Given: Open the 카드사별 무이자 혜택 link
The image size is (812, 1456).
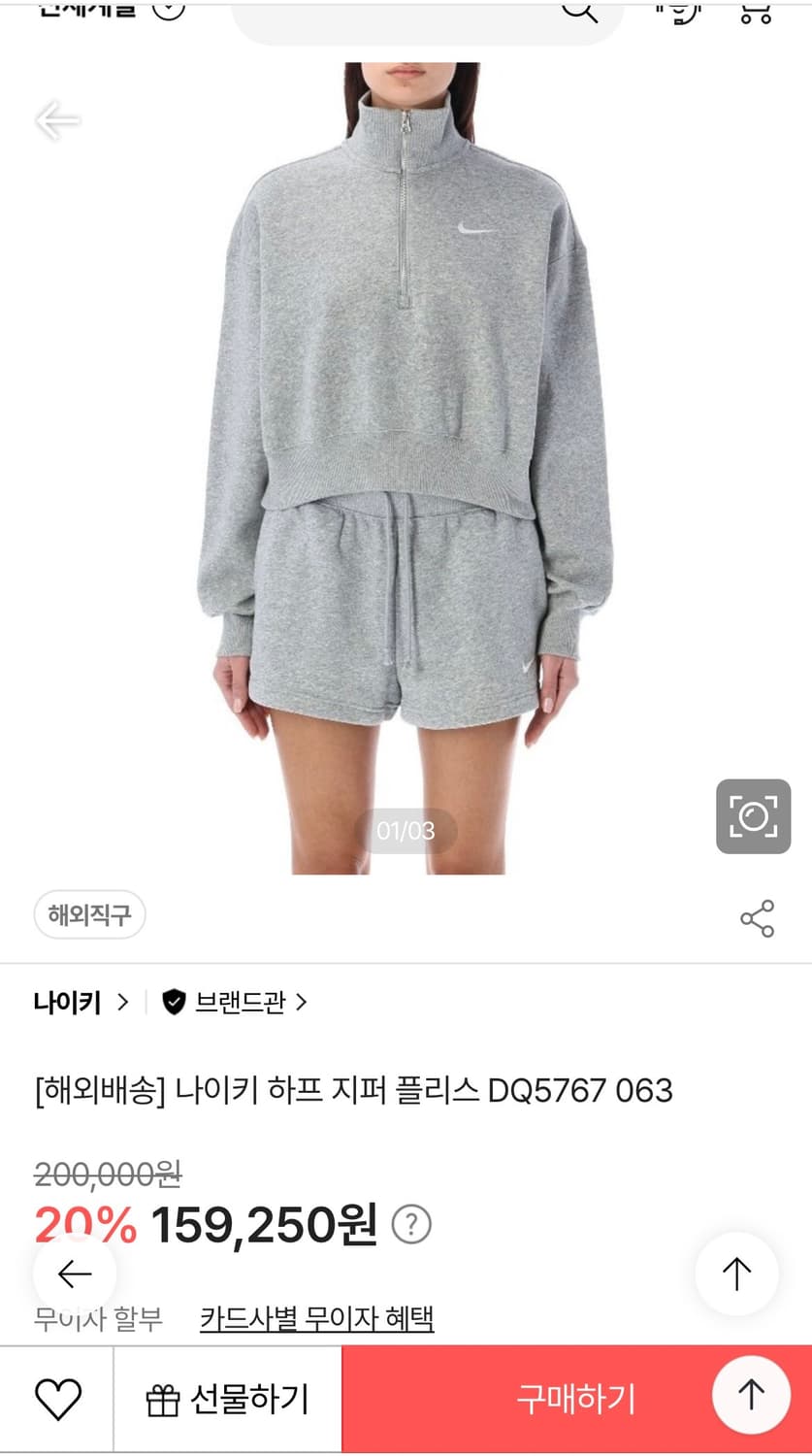Looking at the screenshot, I should pyautogui.click(x=316, y=1319).
